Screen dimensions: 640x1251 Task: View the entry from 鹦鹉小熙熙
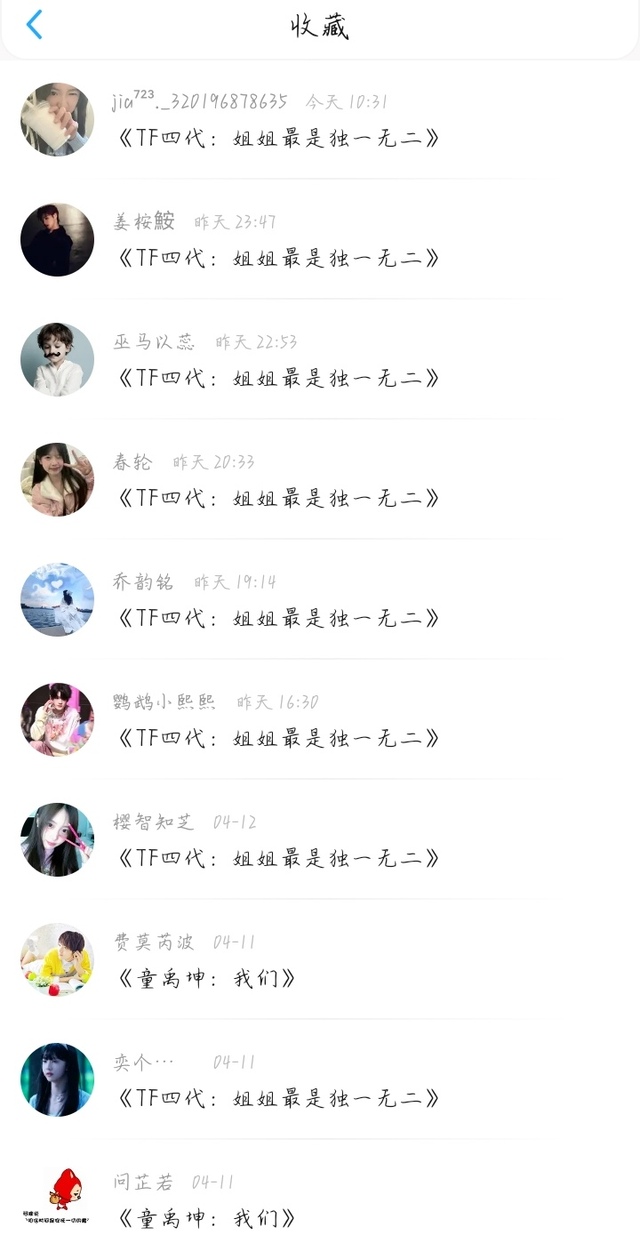pos(320,720)
